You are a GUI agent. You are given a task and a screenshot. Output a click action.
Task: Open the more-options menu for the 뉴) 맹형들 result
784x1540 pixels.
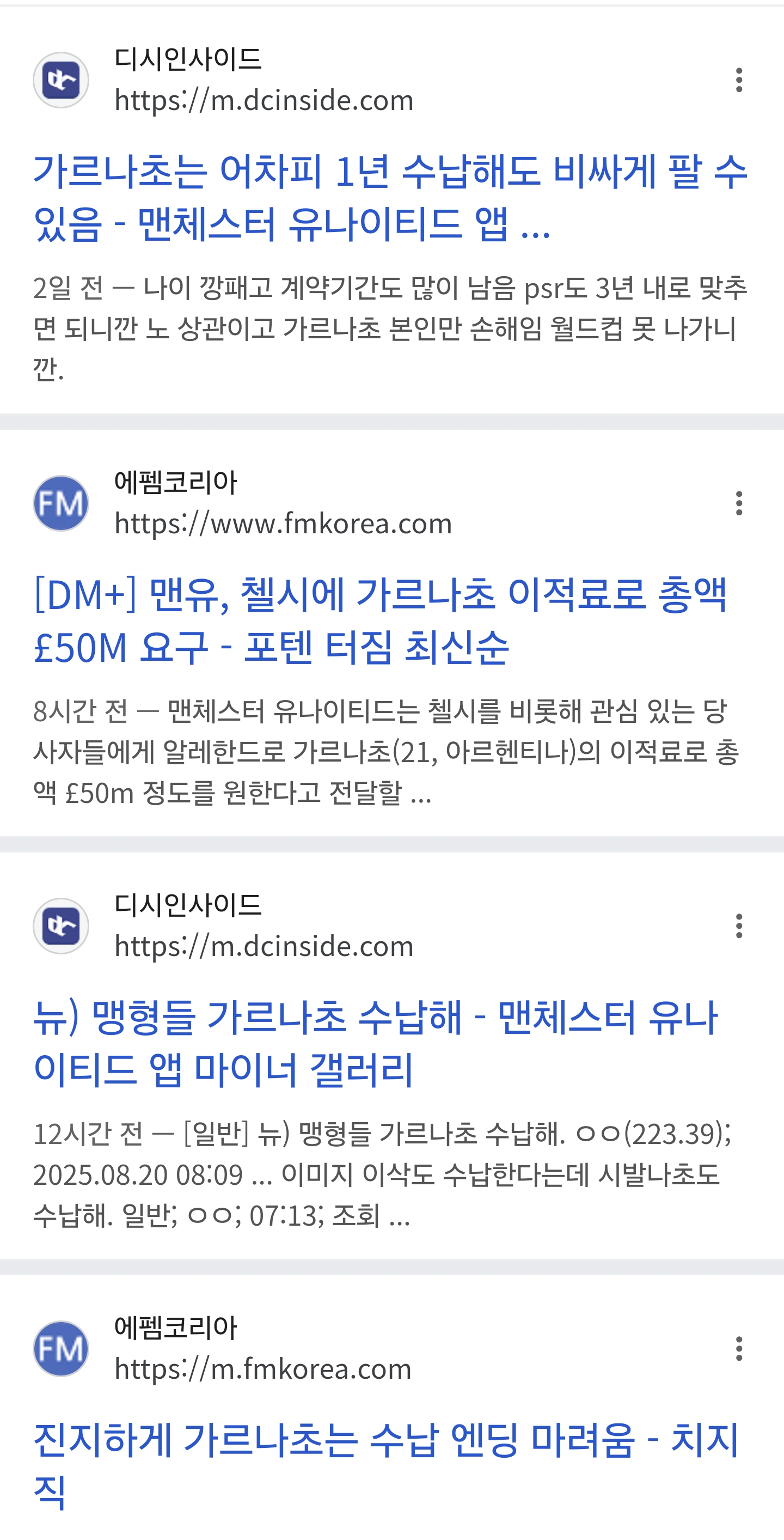point(739,926)
